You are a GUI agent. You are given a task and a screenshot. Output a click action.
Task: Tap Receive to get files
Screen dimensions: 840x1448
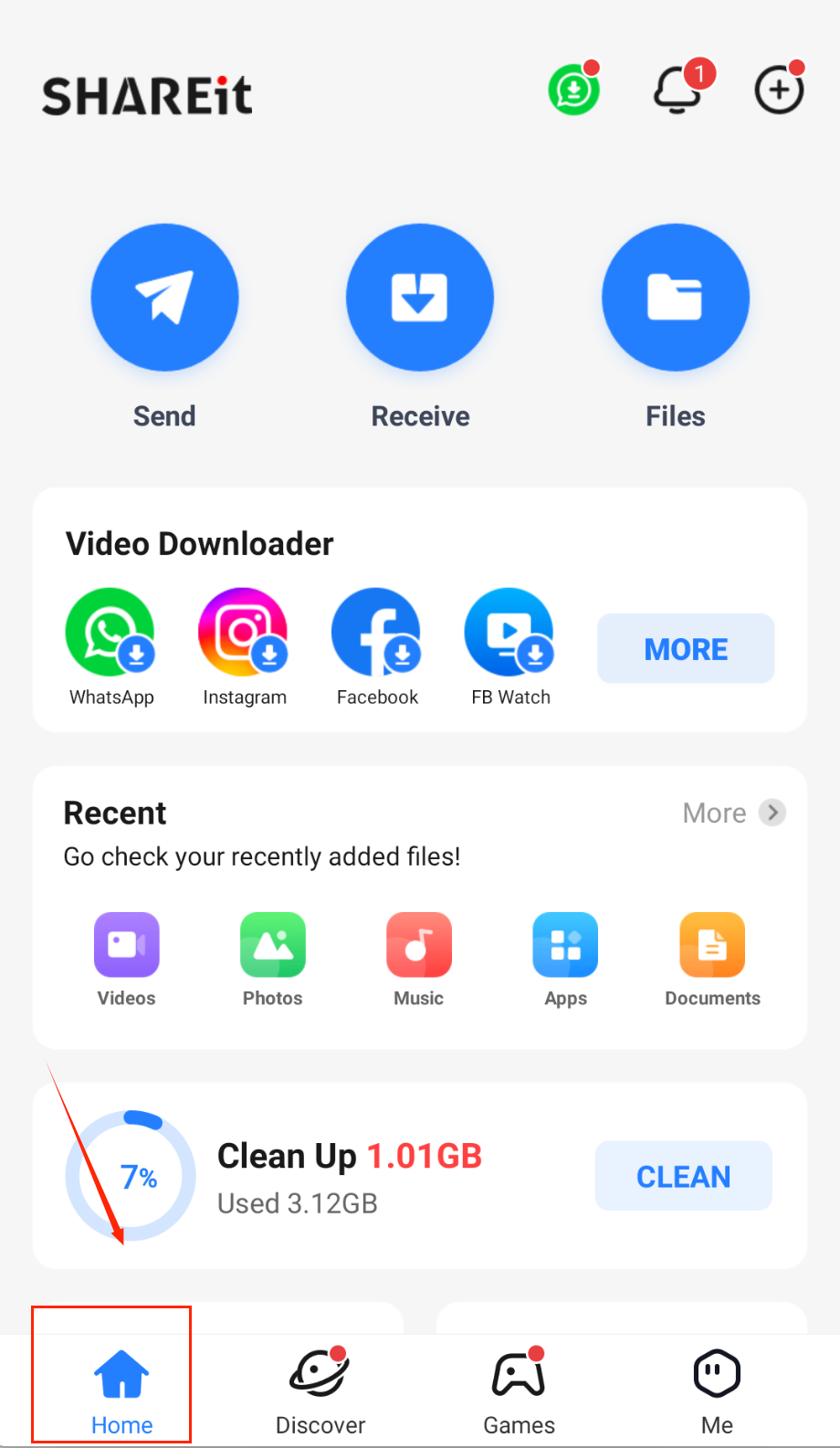[x=420, y=298]
